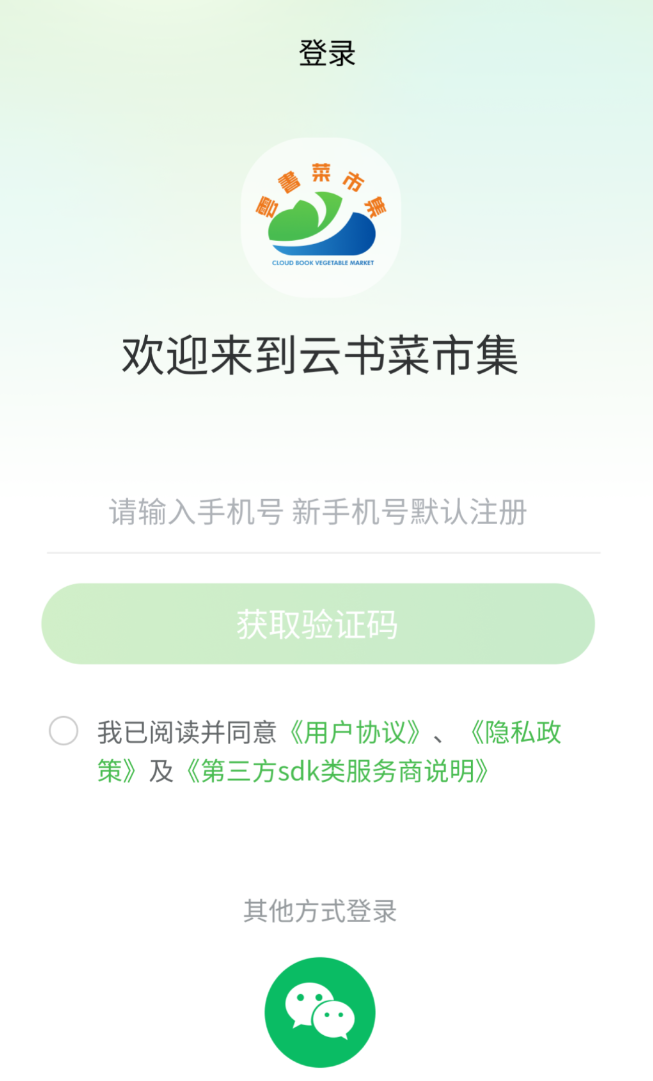
Task: Log in with the WeChat icon
Action: point(320,1012)
